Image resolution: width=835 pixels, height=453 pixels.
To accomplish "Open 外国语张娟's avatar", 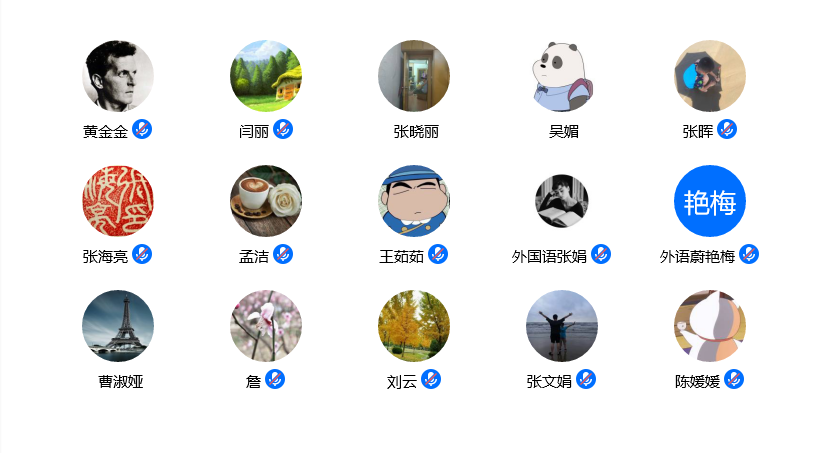I will coord(562,201).
